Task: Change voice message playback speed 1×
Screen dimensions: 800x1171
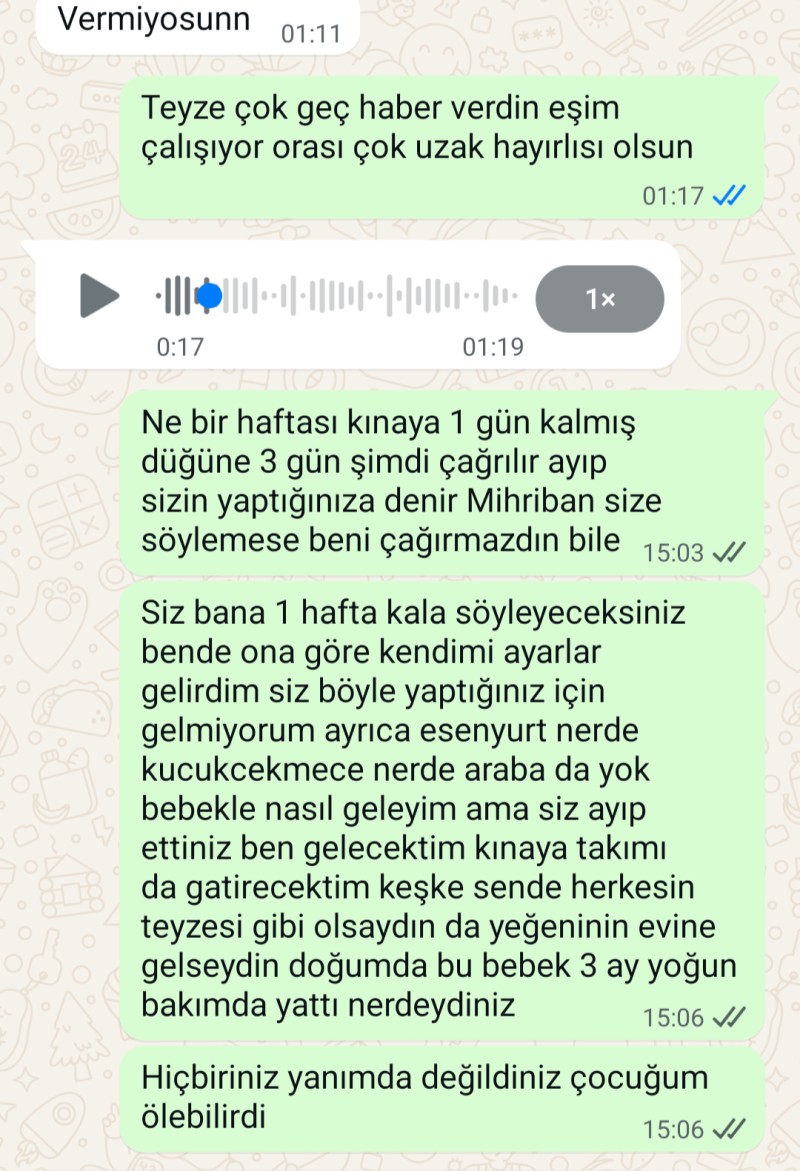Action: 600,298
